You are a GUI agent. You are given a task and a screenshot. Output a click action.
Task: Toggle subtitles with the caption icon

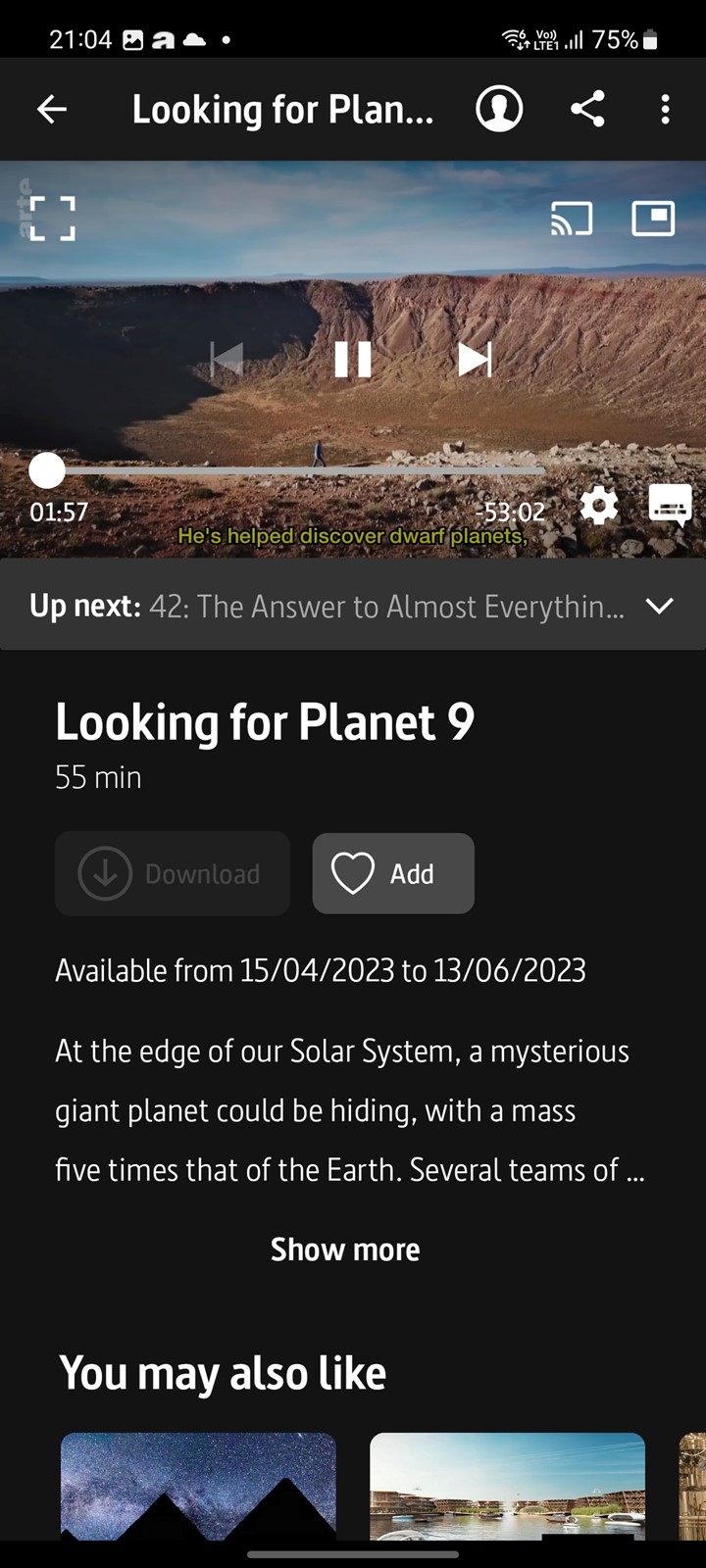point(671,506)
